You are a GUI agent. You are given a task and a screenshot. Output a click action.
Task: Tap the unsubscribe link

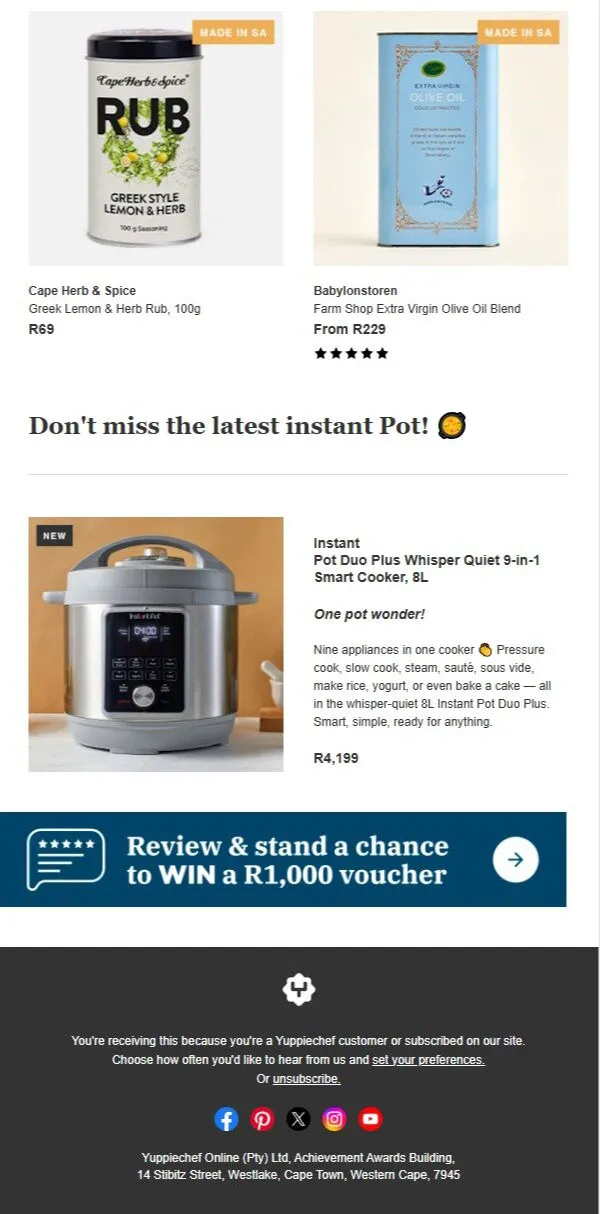(306, 1079)
